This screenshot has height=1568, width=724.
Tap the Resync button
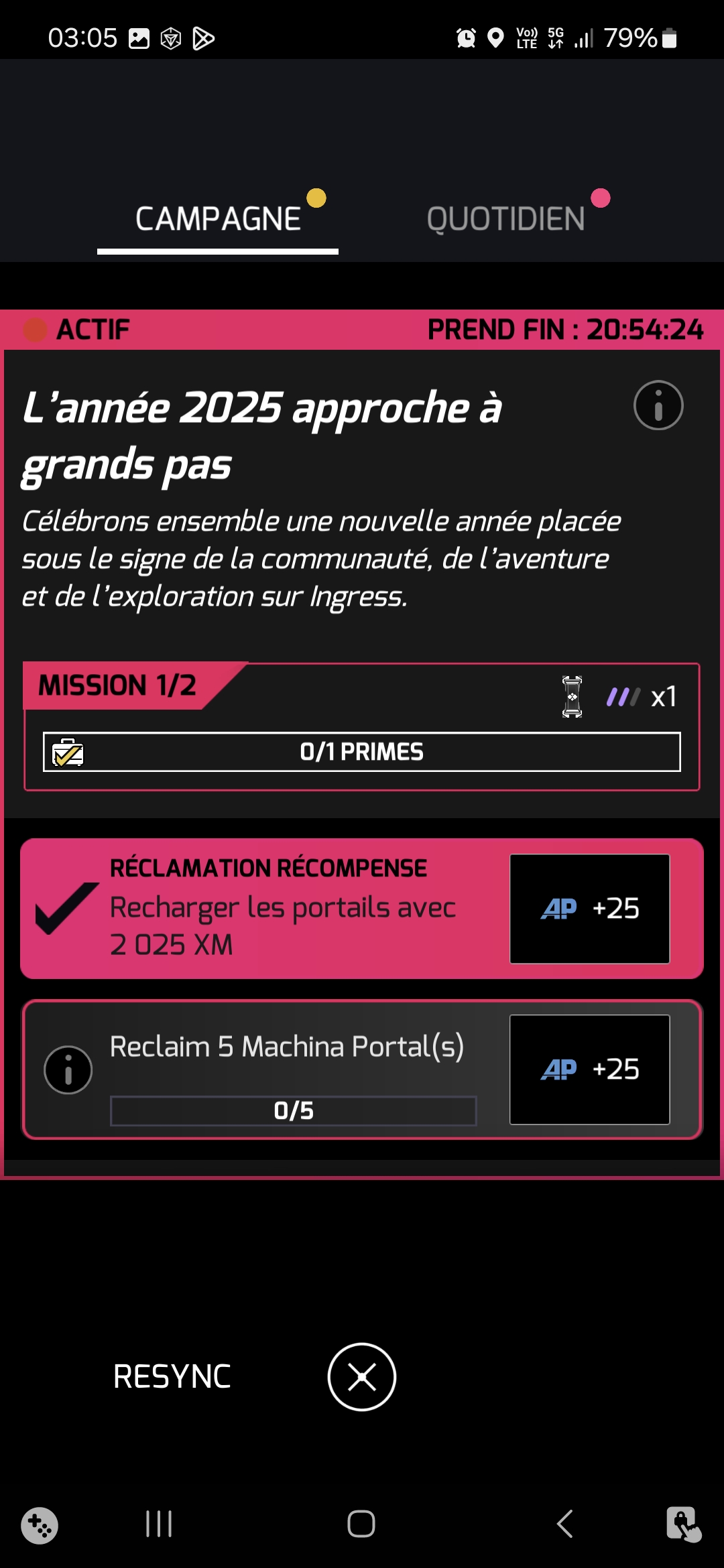(172, 1377)
